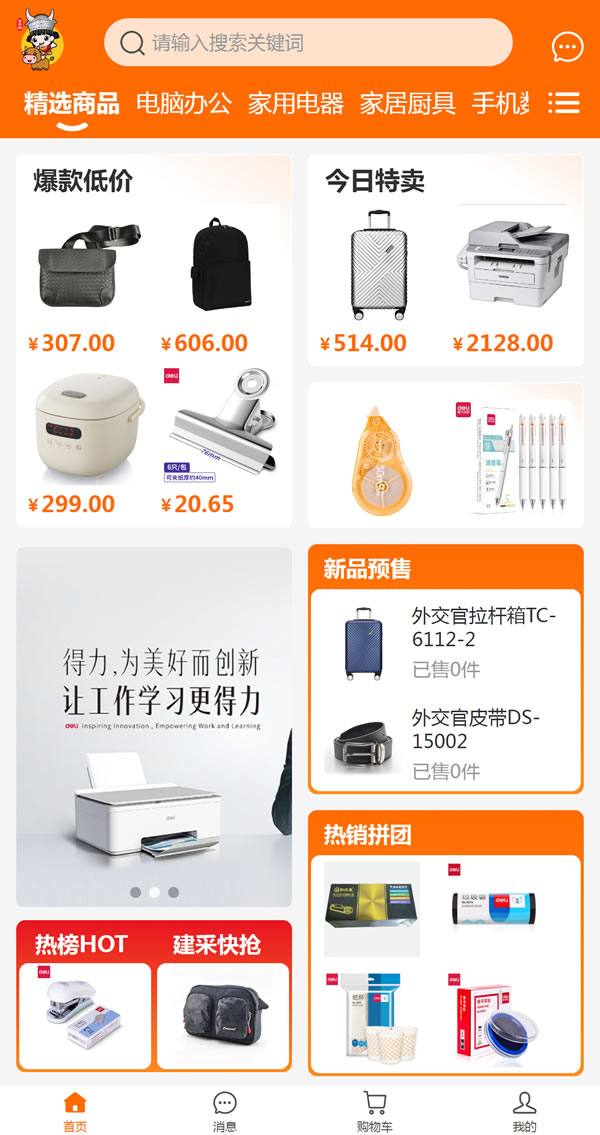Switch to the 电脑办公 tab
The height and width of the screenshot is (1135, 600).
184,102
